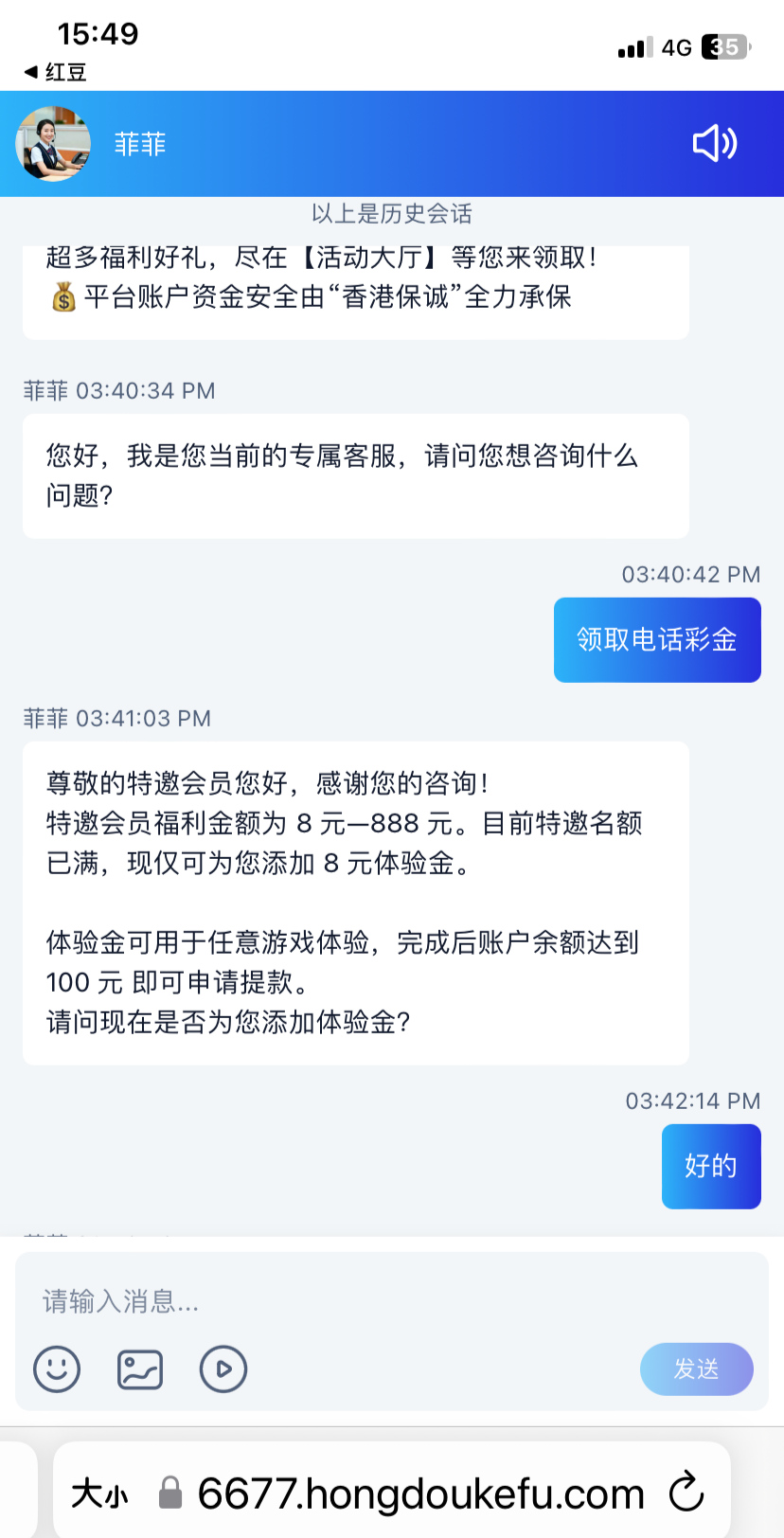
Task: Toggle the sound speaker icon
Action: coord(715,144)
